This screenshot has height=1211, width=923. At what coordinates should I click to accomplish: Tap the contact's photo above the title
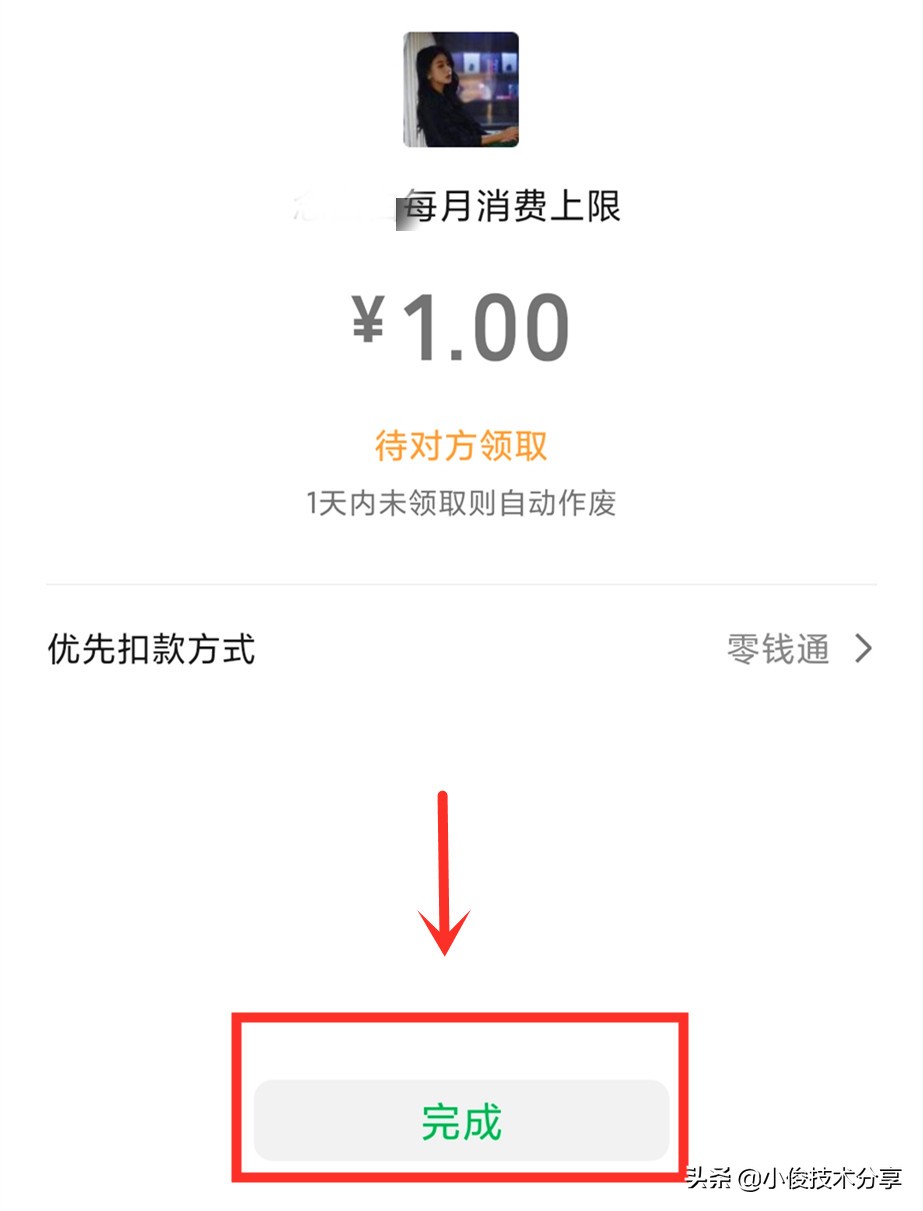460,88
